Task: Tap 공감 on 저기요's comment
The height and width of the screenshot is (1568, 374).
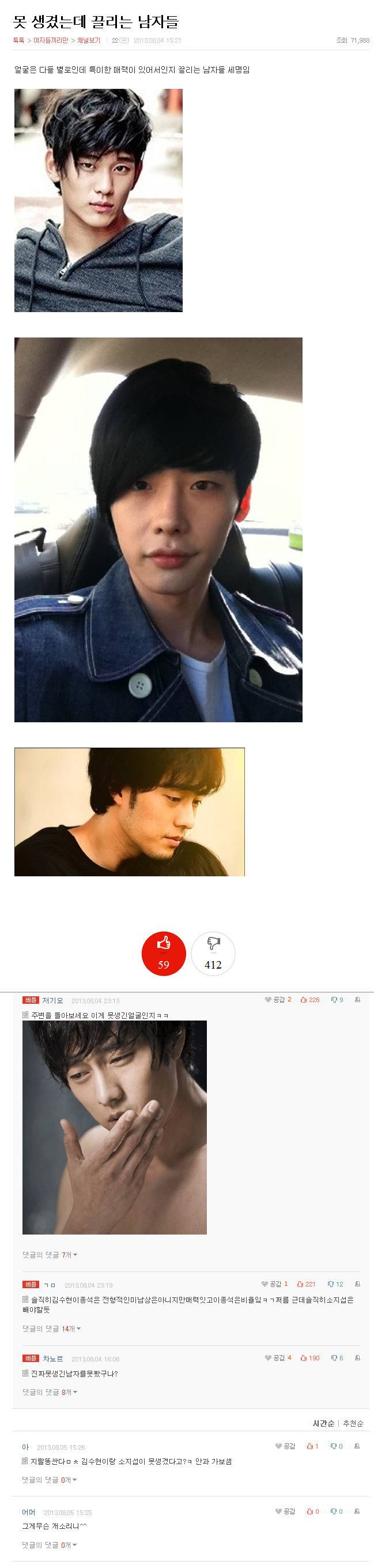Action: 278,1000
